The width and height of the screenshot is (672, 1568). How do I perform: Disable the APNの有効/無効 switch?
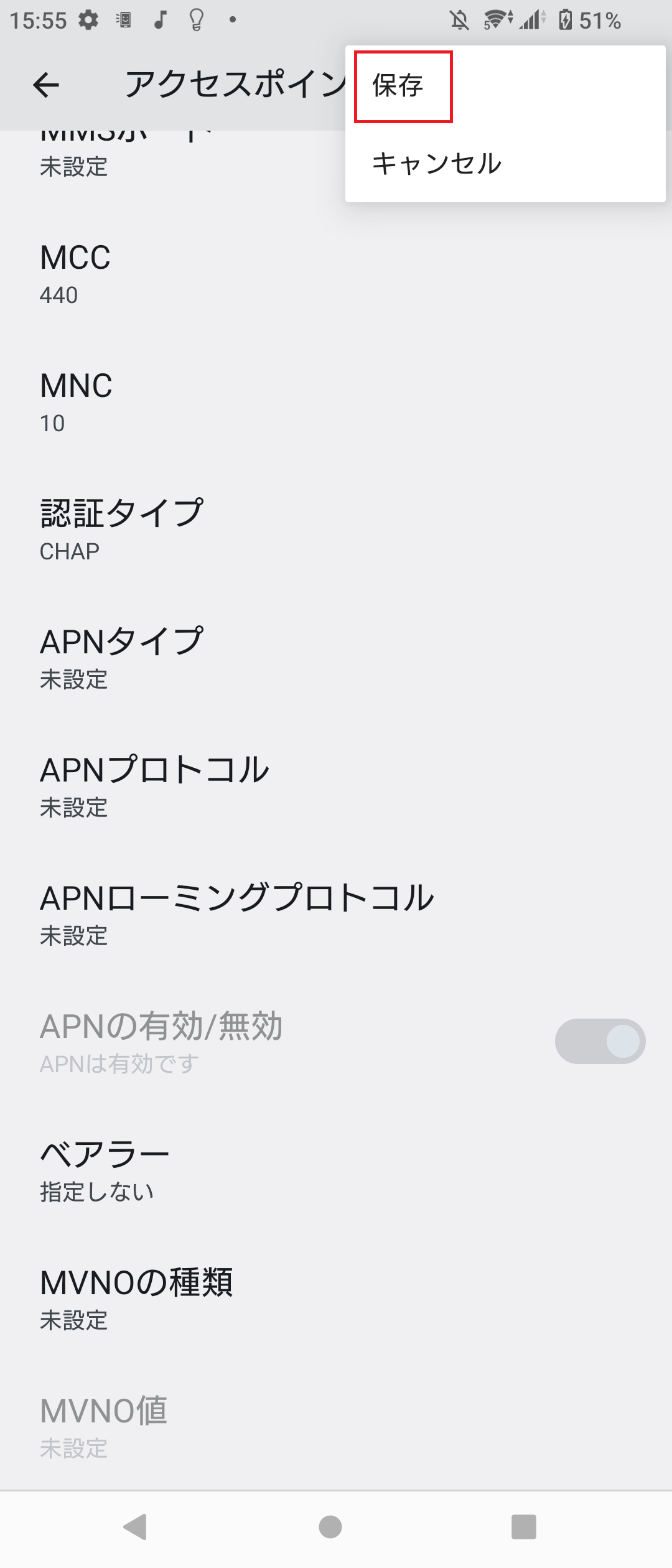[599, 1041]
